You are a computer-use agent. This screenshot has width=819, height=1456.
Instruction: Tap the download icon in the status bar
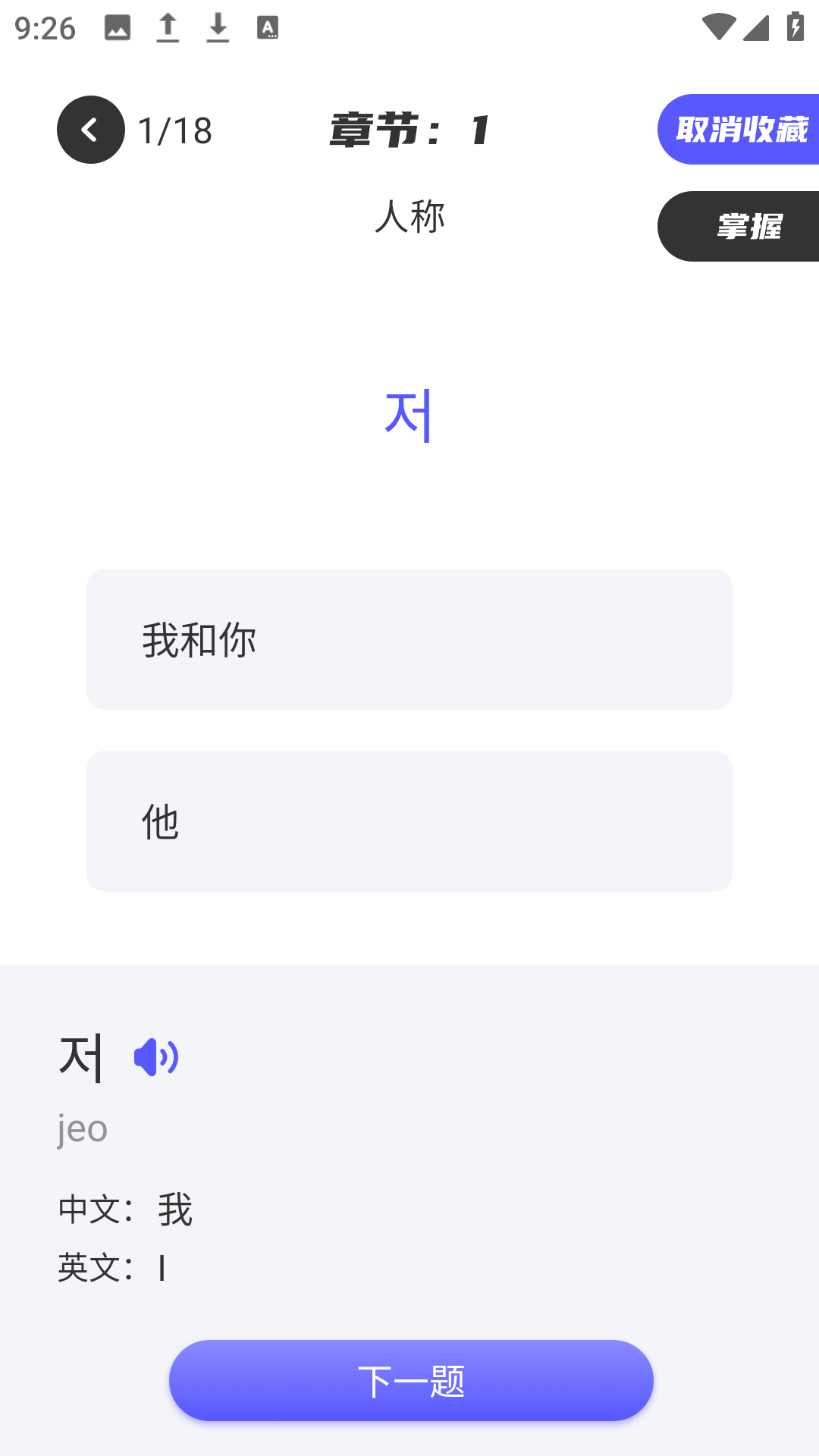tap(218, 27)
